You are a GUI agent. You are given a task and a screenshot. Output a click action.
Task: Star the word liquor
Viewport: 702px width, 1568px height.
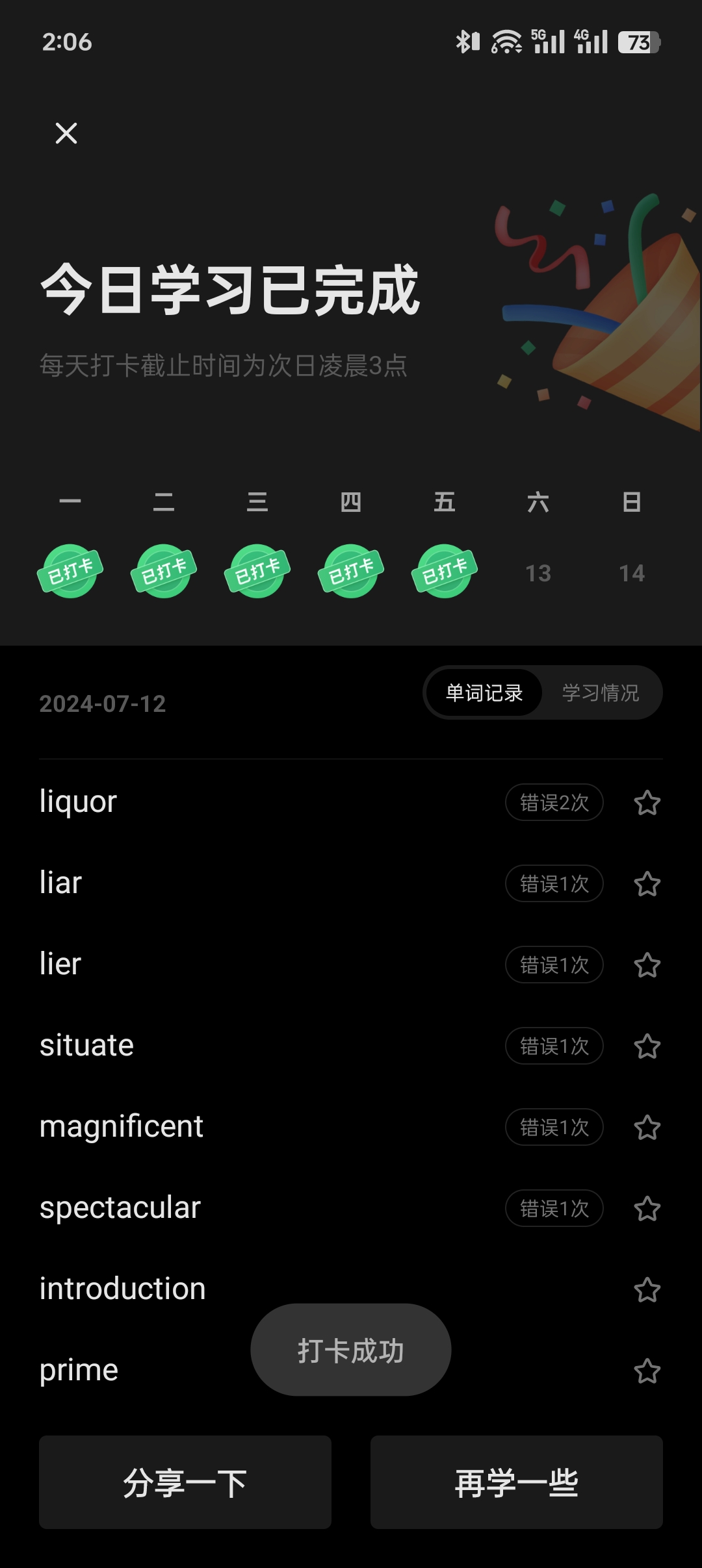tap(647, 803)
